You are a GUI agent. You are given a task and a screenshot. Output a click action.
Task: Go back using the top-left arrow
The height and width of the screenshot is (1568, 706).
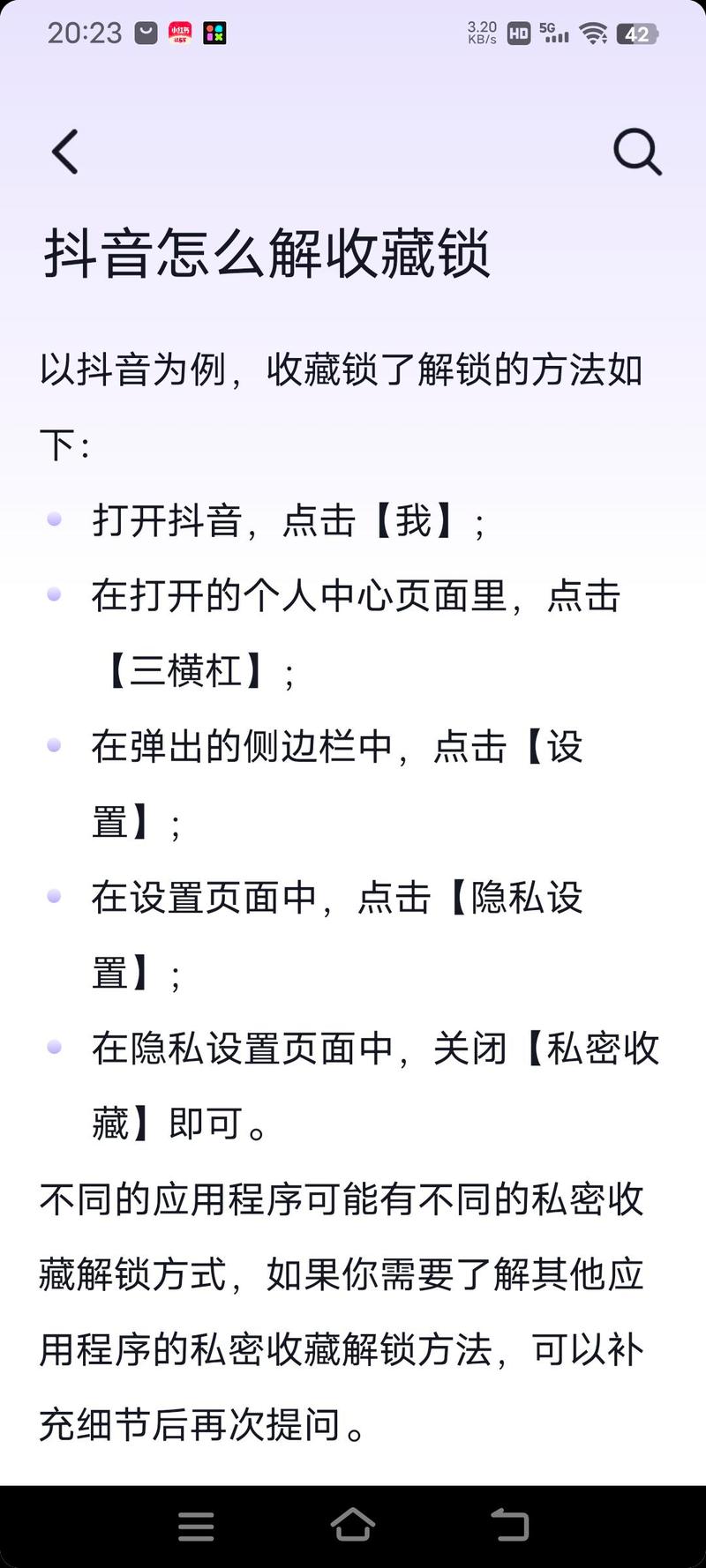click(x=65, y=152)
